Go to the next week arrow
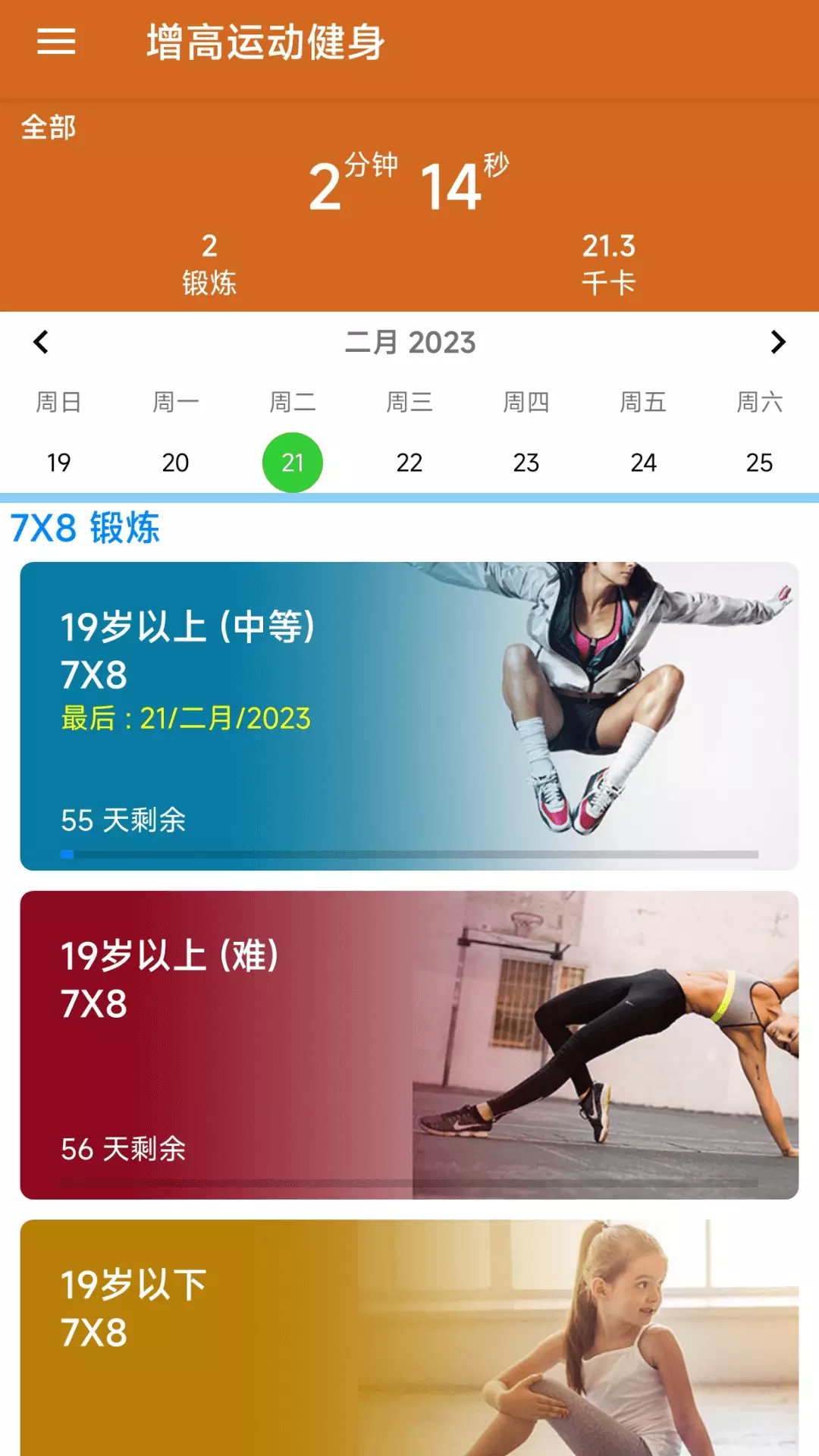Viewport: 819px width, 1456px height. 777,342
